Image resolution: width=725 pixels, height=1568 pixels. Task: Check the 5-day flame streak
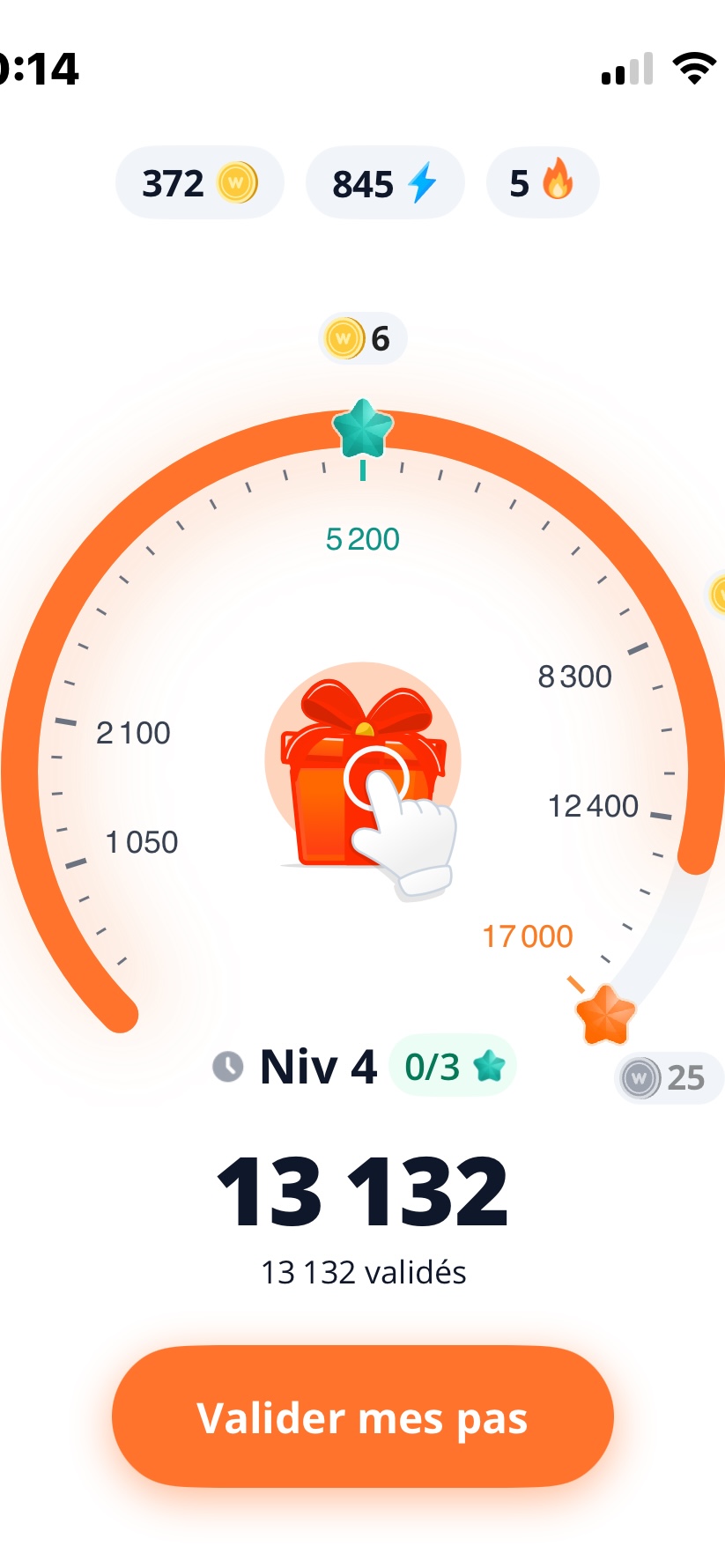[542, 183]
